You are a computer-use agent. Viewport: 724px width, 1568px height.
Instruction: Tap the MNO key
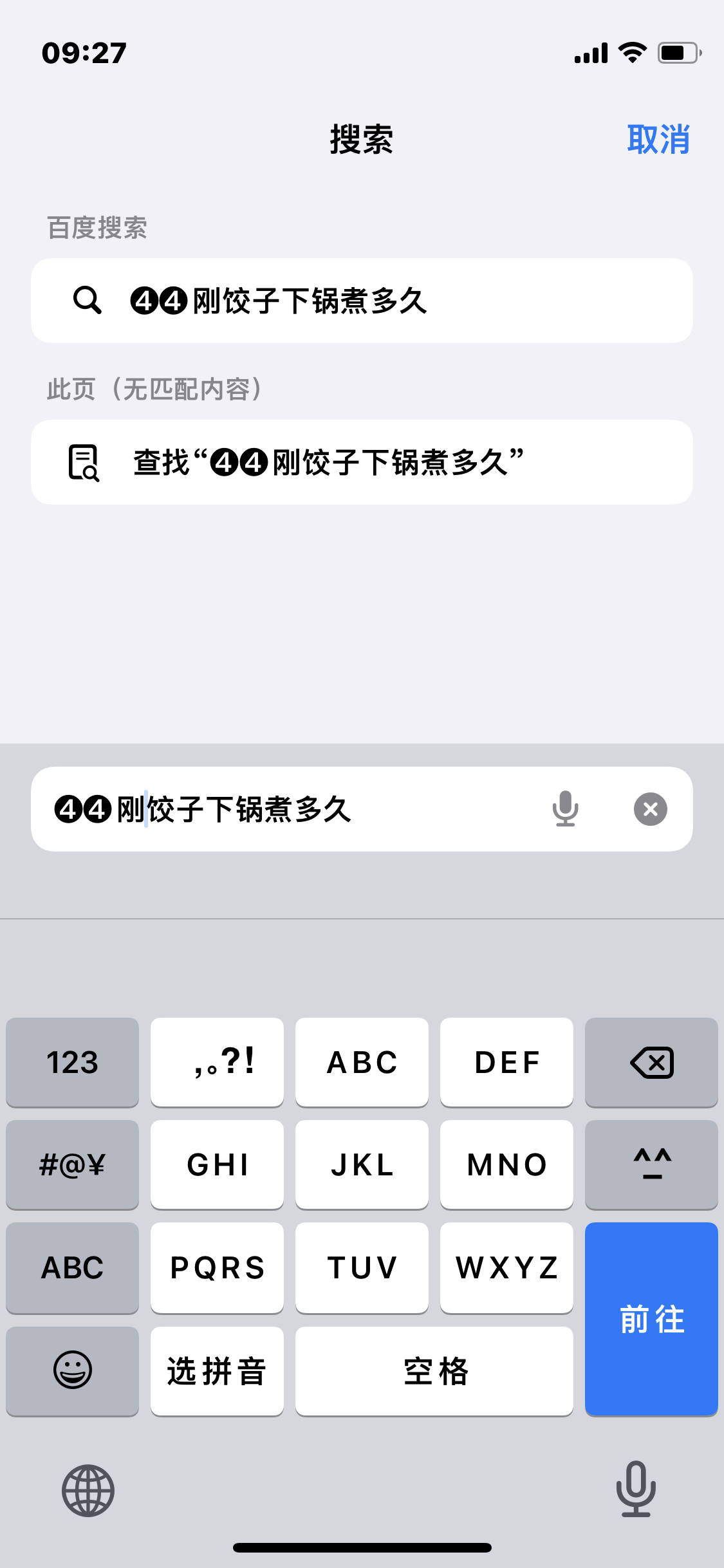pos(506,1164)
